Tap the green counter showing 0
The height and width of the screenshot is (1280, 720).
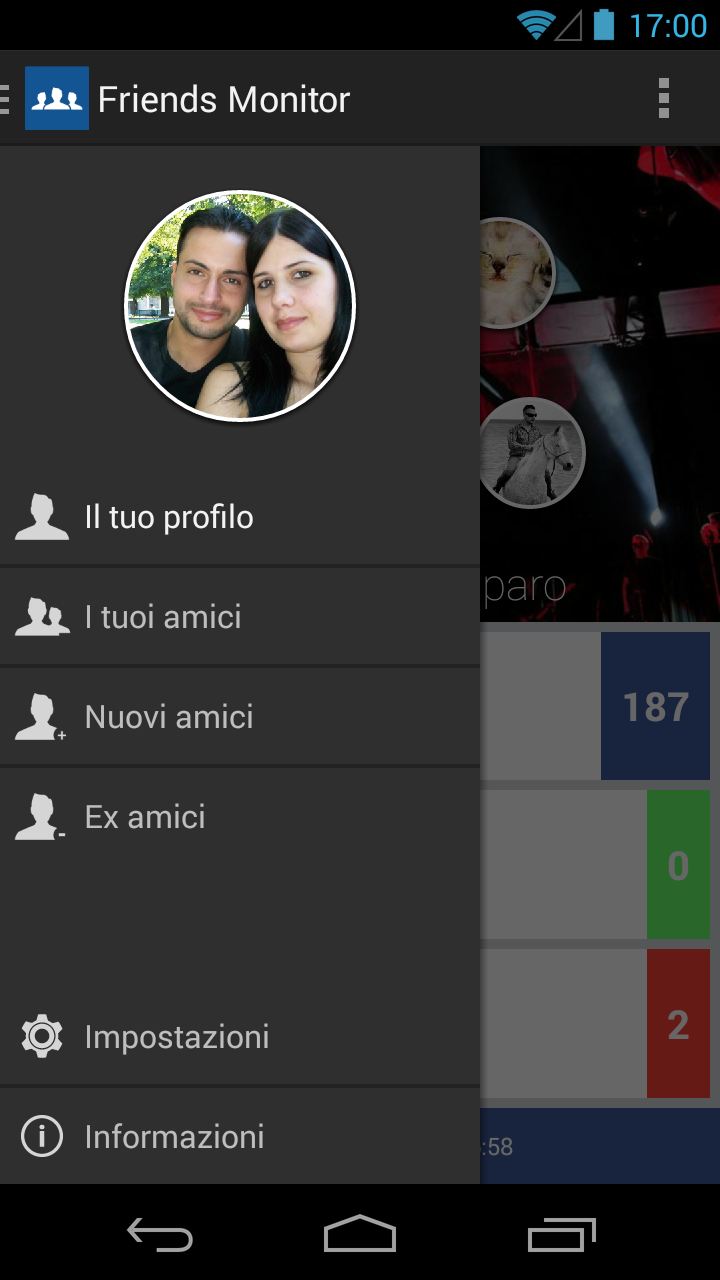click(678, 864)
